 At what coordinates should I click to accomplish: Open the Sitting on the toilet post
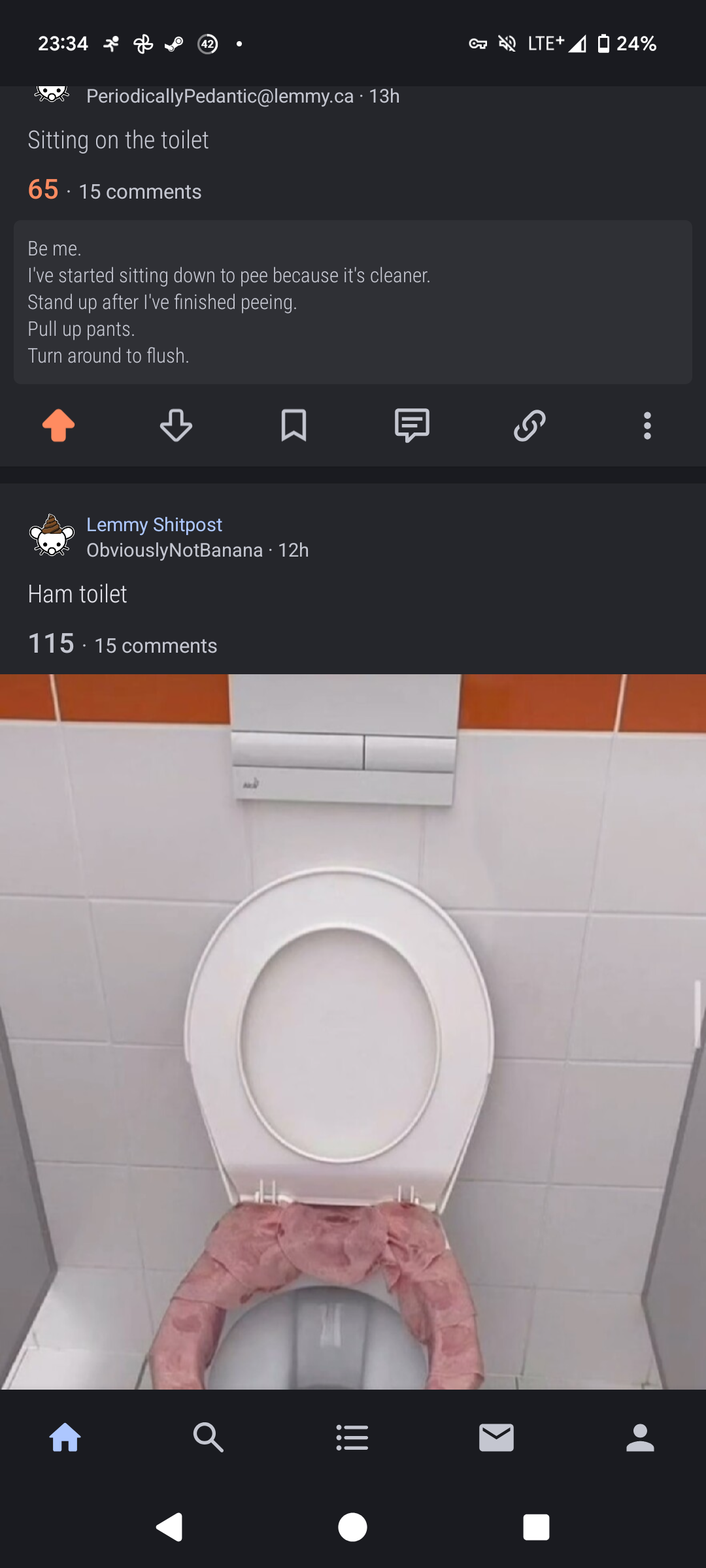click(118, 140)
